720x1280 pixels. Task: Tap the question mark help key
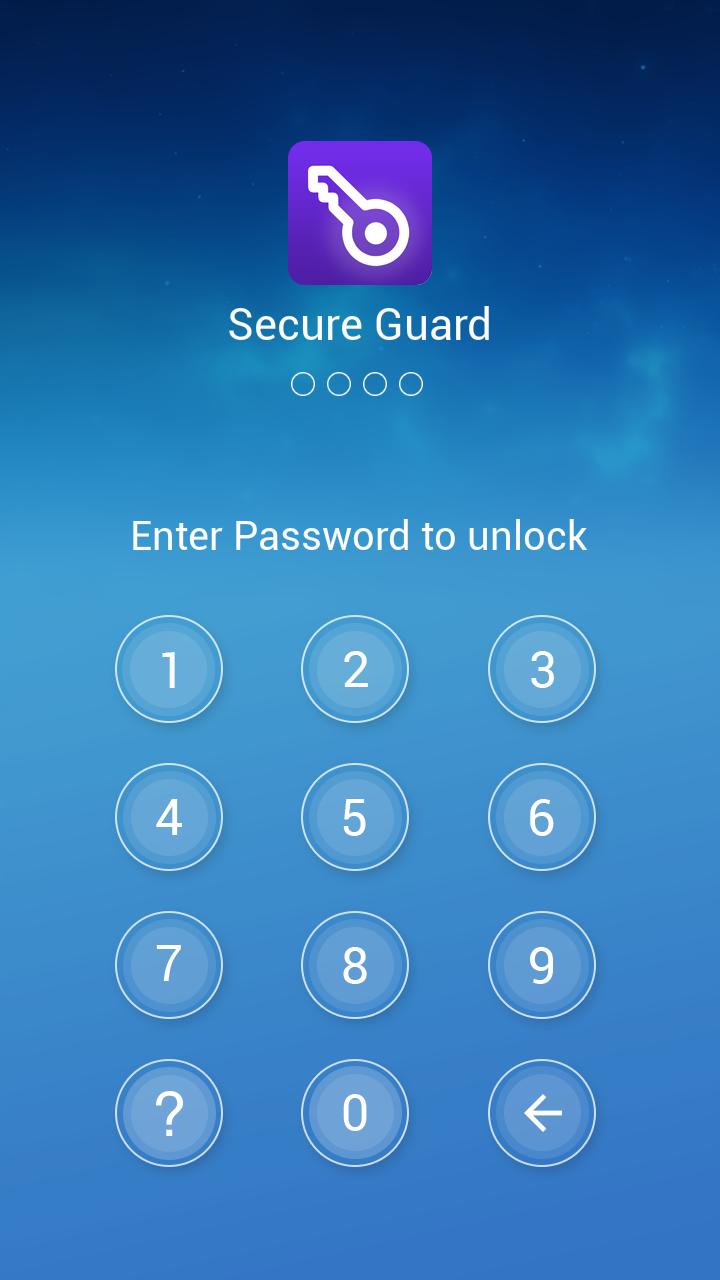coord(168,1112)
